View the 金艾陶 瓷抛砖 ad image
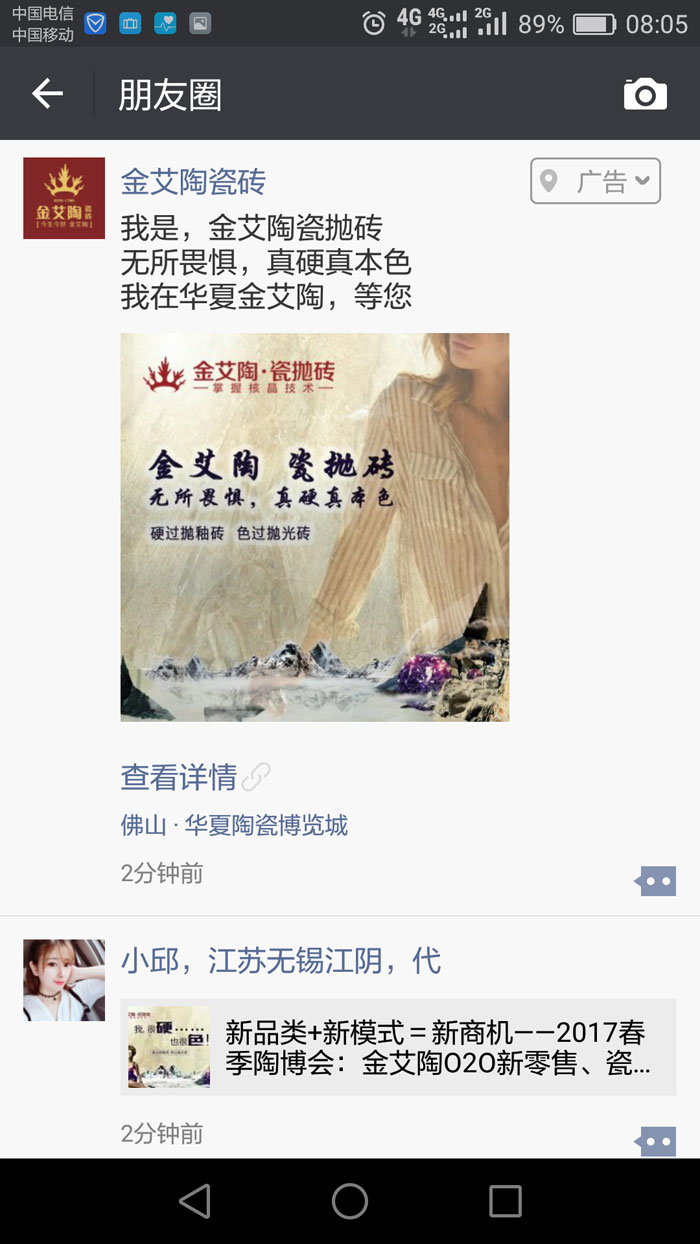The image size is (700, 1244). [x=315, y=527]
